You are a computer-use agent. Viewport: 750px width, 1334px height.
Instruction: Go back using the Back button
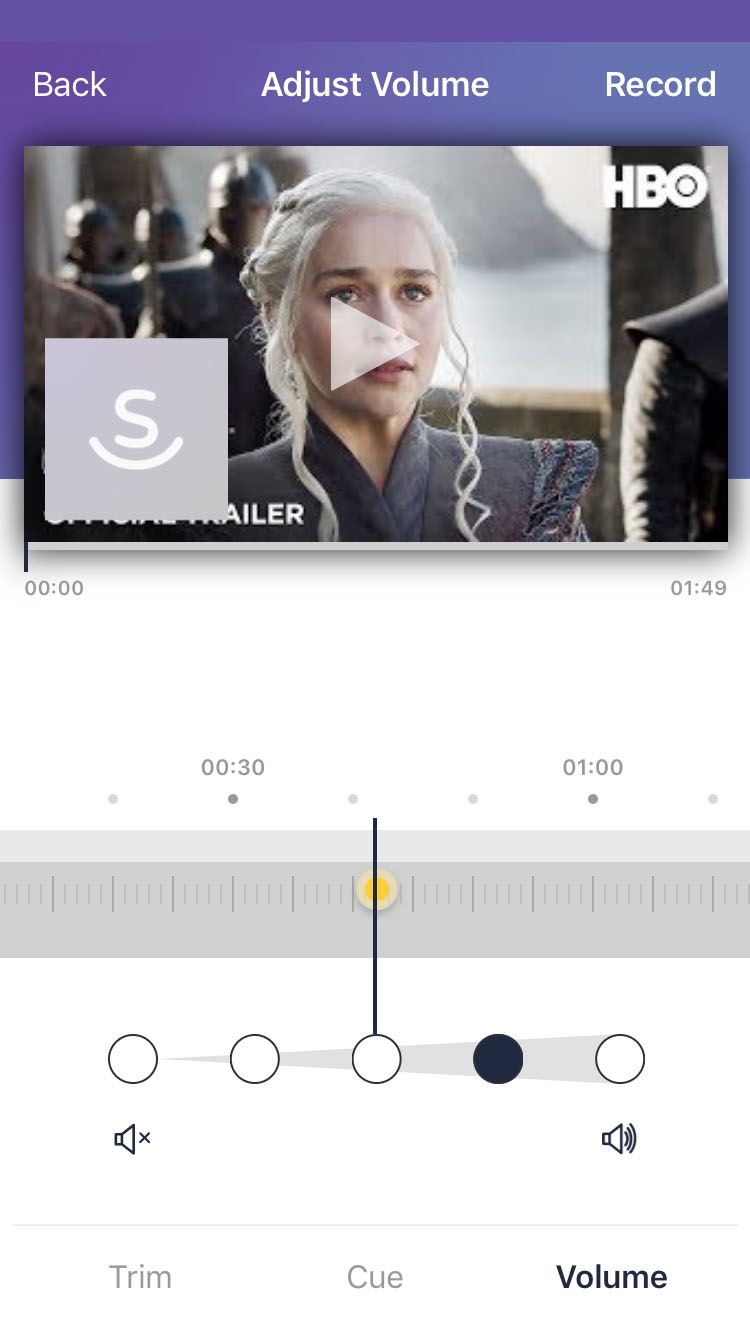[x=70, y=85]
